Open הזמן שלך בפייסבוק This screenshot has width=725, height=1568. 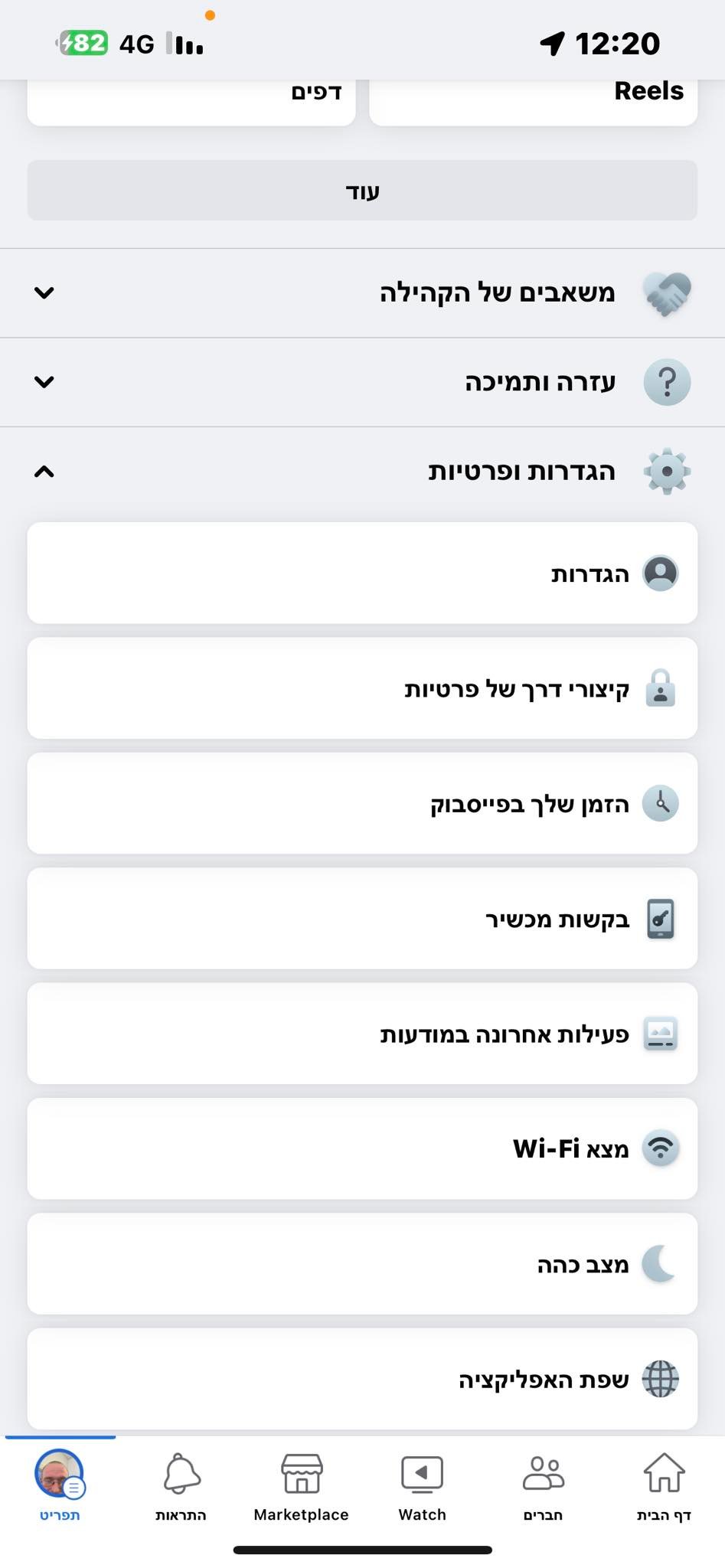click(x=362, y=803)
